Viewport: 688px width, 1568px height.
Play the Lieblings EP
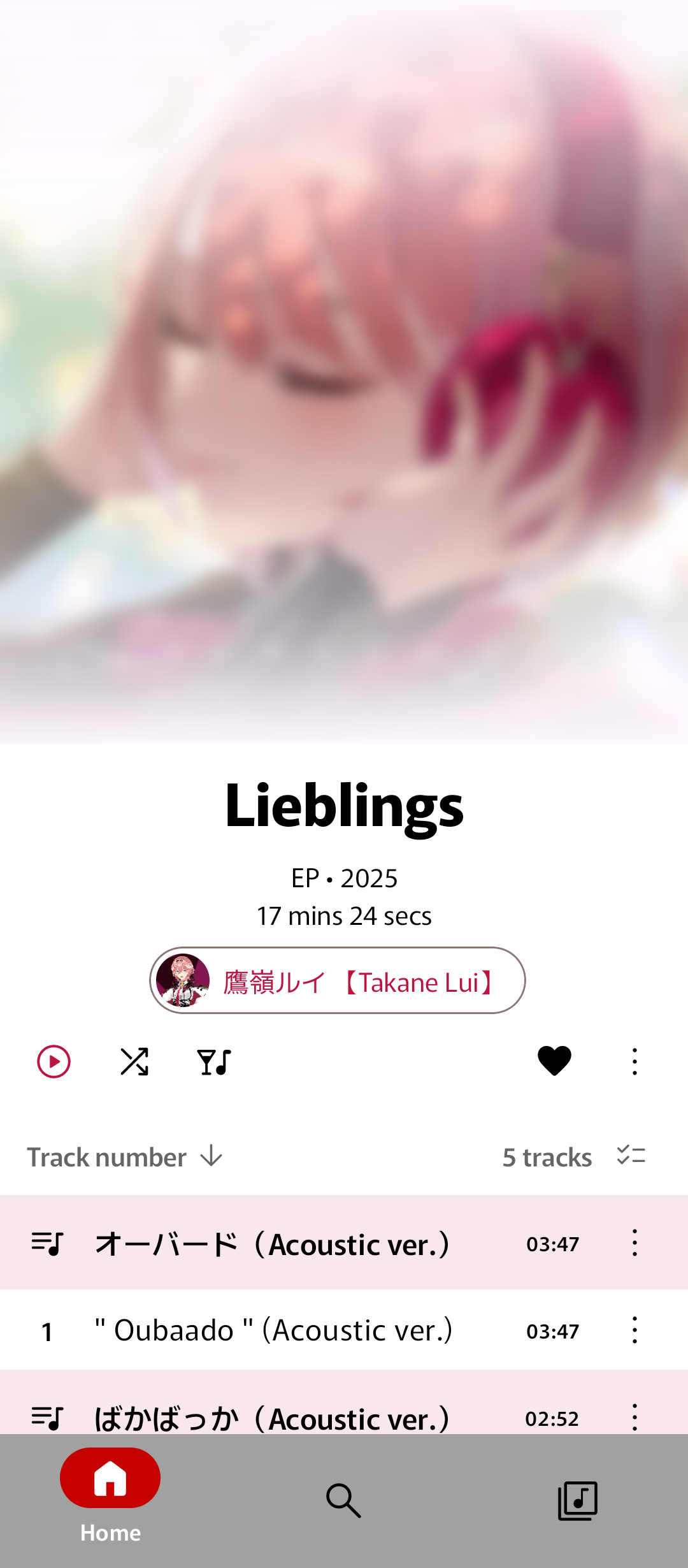(x=54, y=1062)
